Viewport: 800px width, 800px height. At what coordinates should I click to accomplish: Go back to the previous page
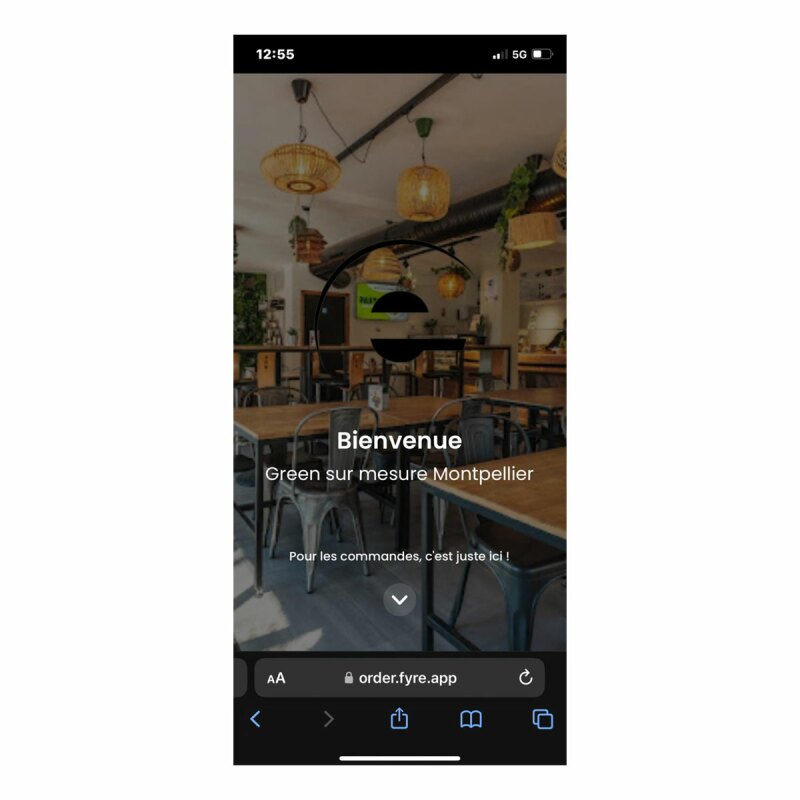pos(255,719)
